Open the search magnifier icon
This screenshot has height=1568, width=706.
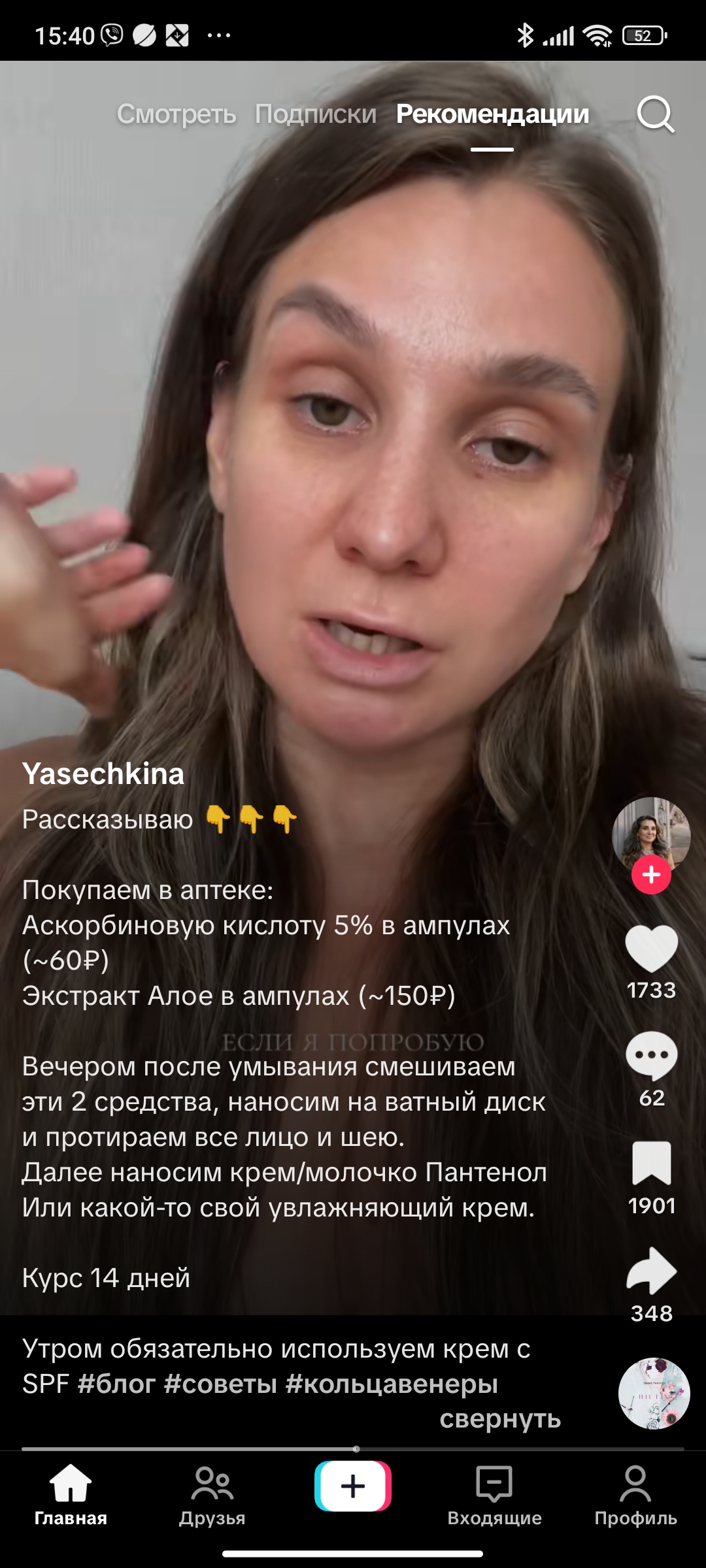pyautogui.click(x=655, y=114)
